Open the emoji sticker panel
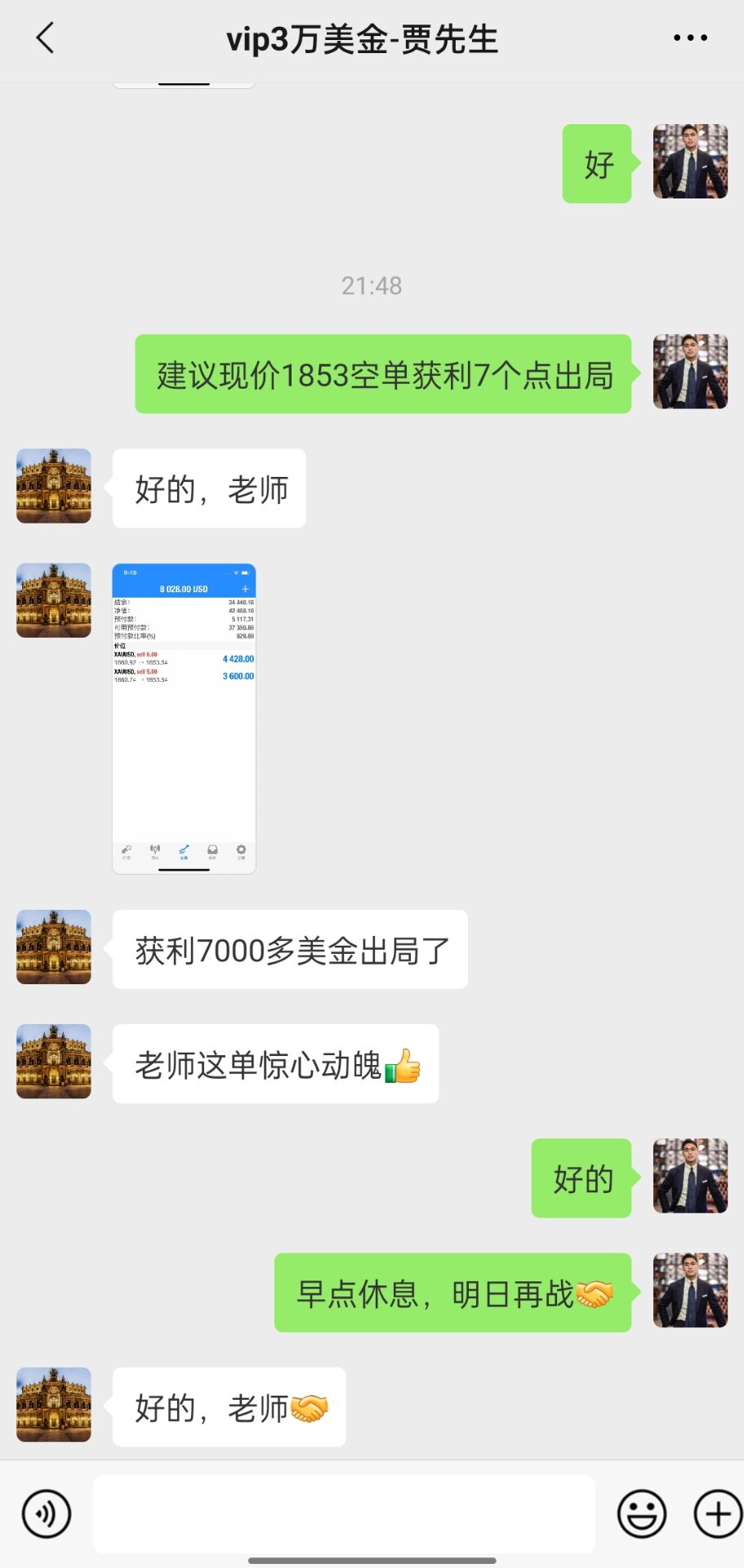This screenshot has height=1568, width=744. 641,1513
